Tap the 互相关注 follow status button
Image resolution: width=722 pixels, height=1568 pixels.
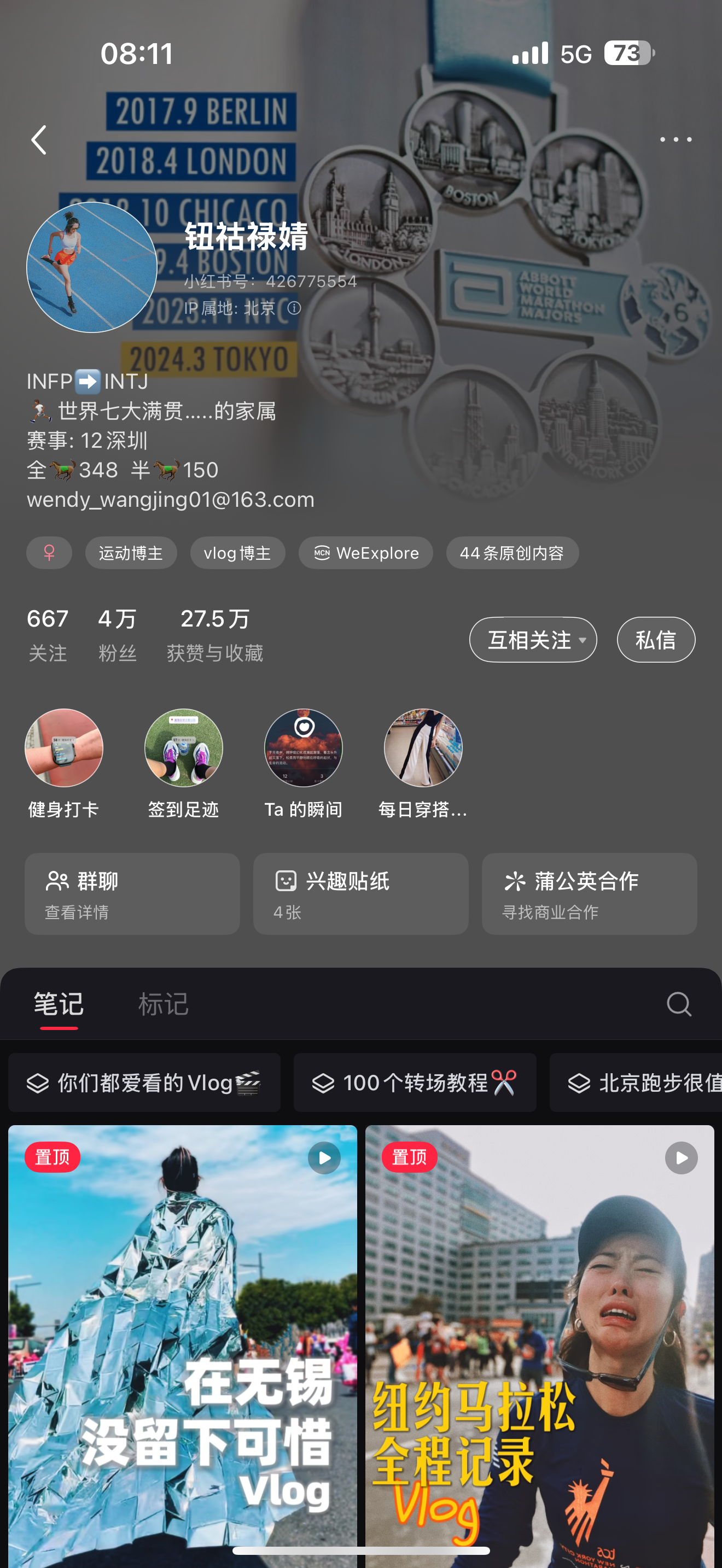pos(533,640)
